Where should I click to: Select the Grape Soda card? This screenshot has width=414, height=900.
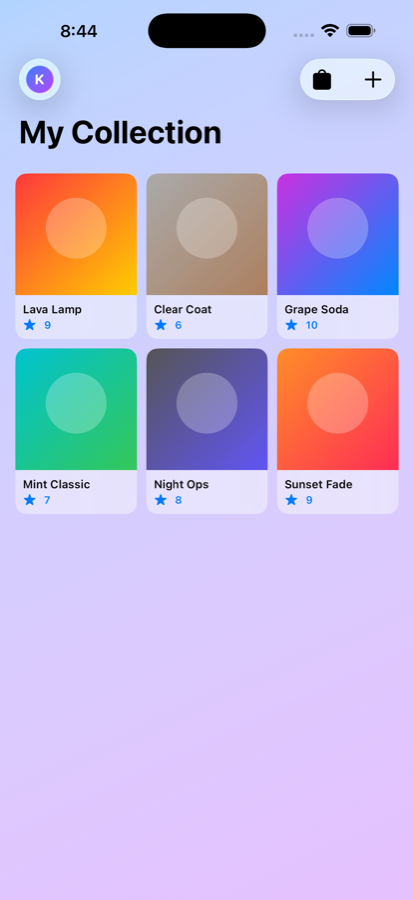(x=338, y=256)
